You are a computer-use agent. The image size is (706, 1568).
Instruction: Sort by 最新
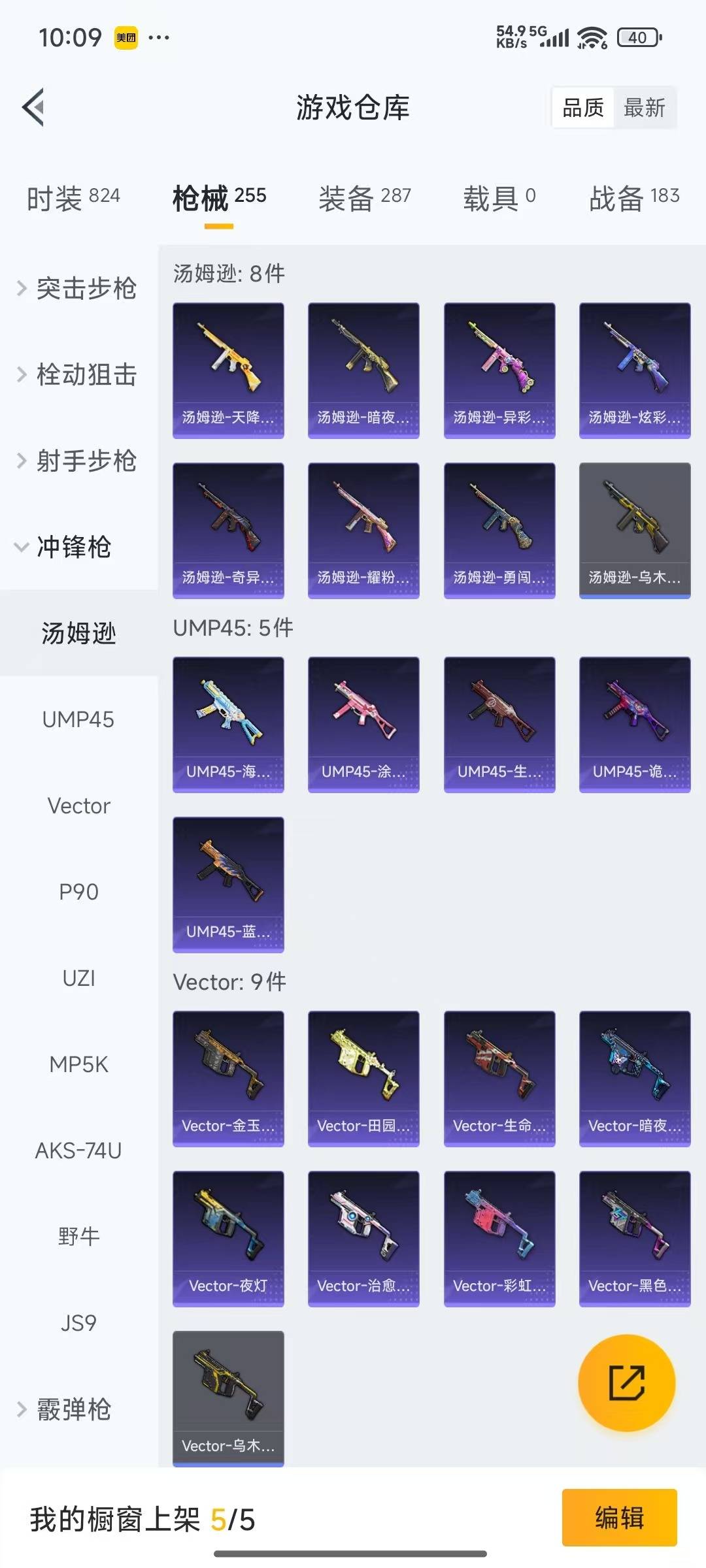(644, 108)
